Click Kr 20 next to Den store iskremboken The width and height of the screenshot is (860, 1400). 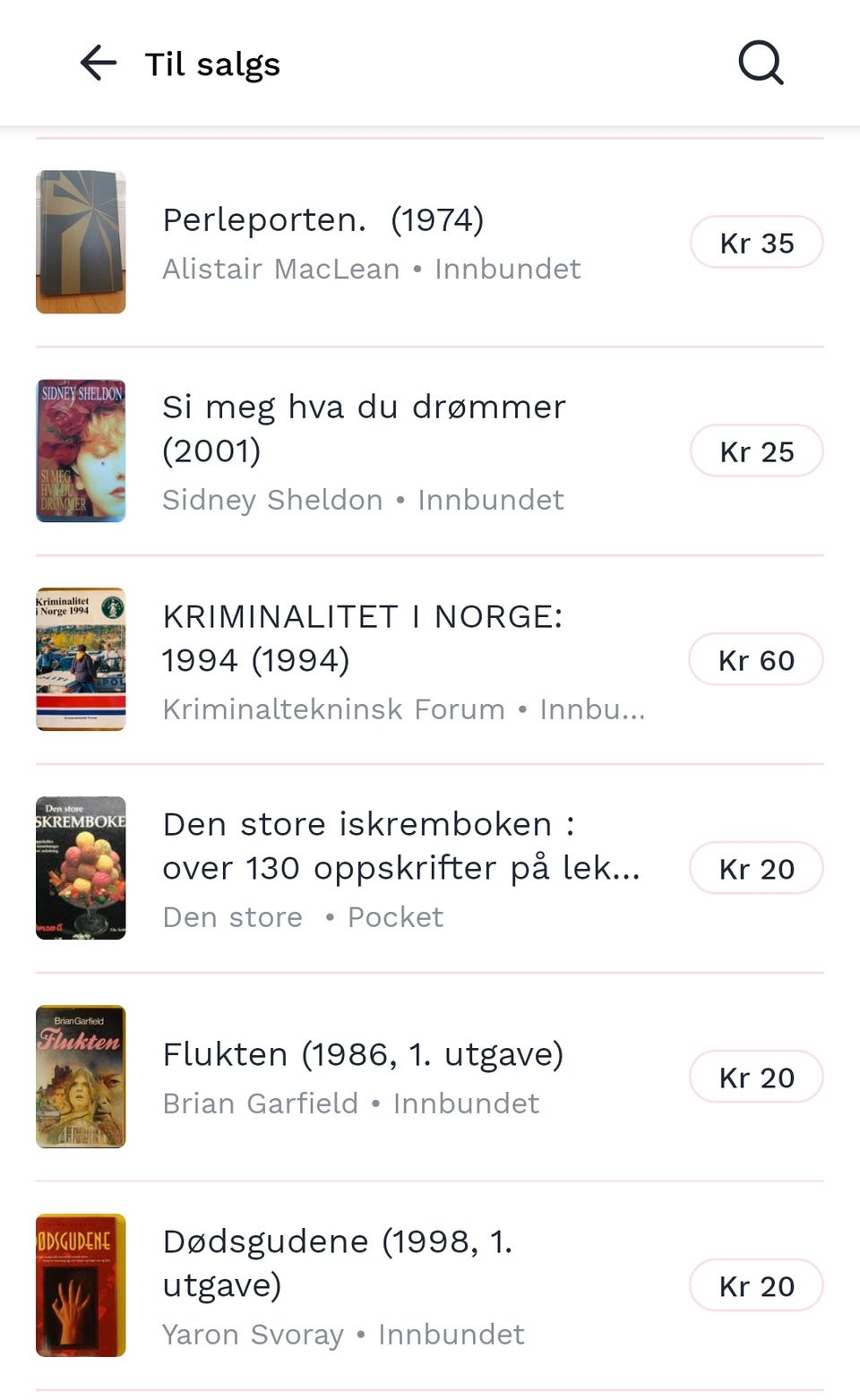(x=757, y=868)
